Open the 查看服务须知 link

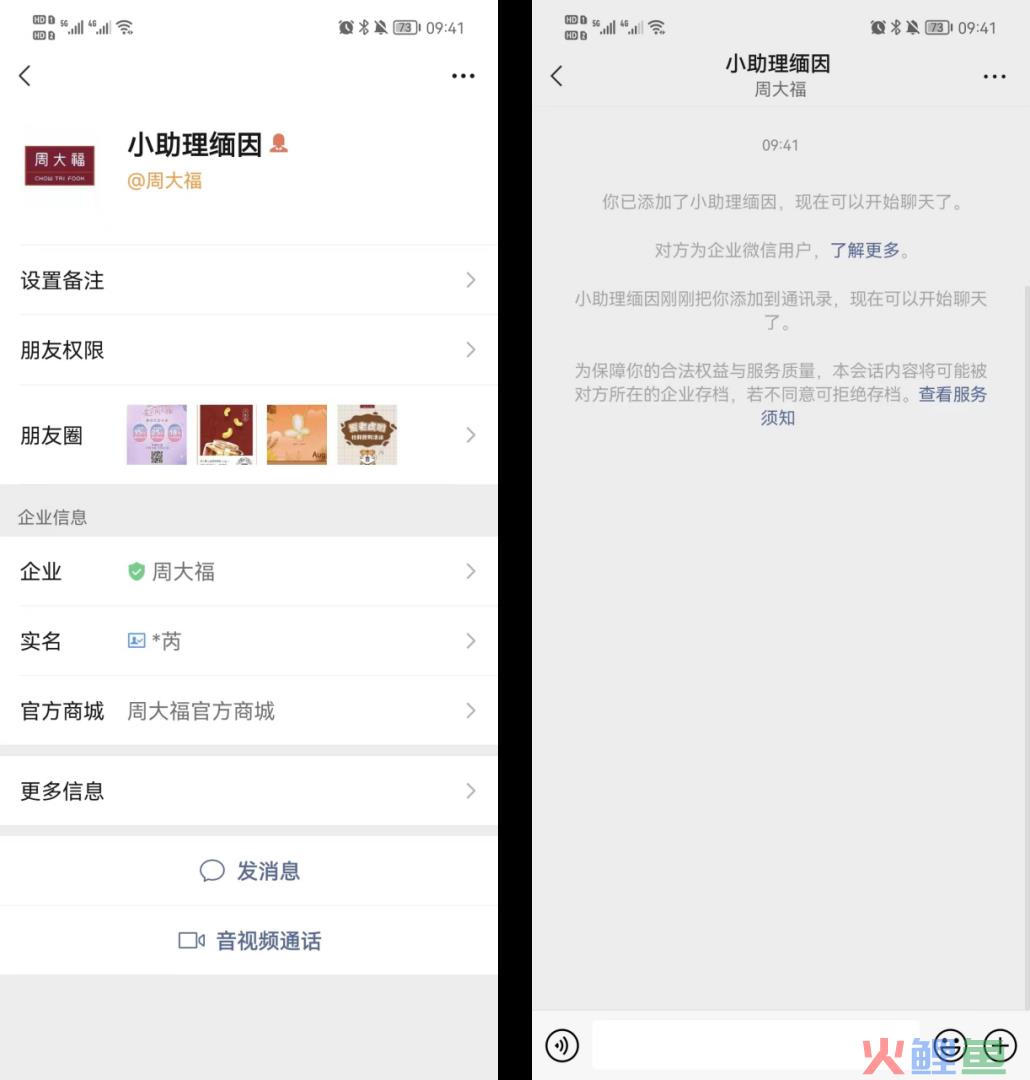tap(952, 395)
